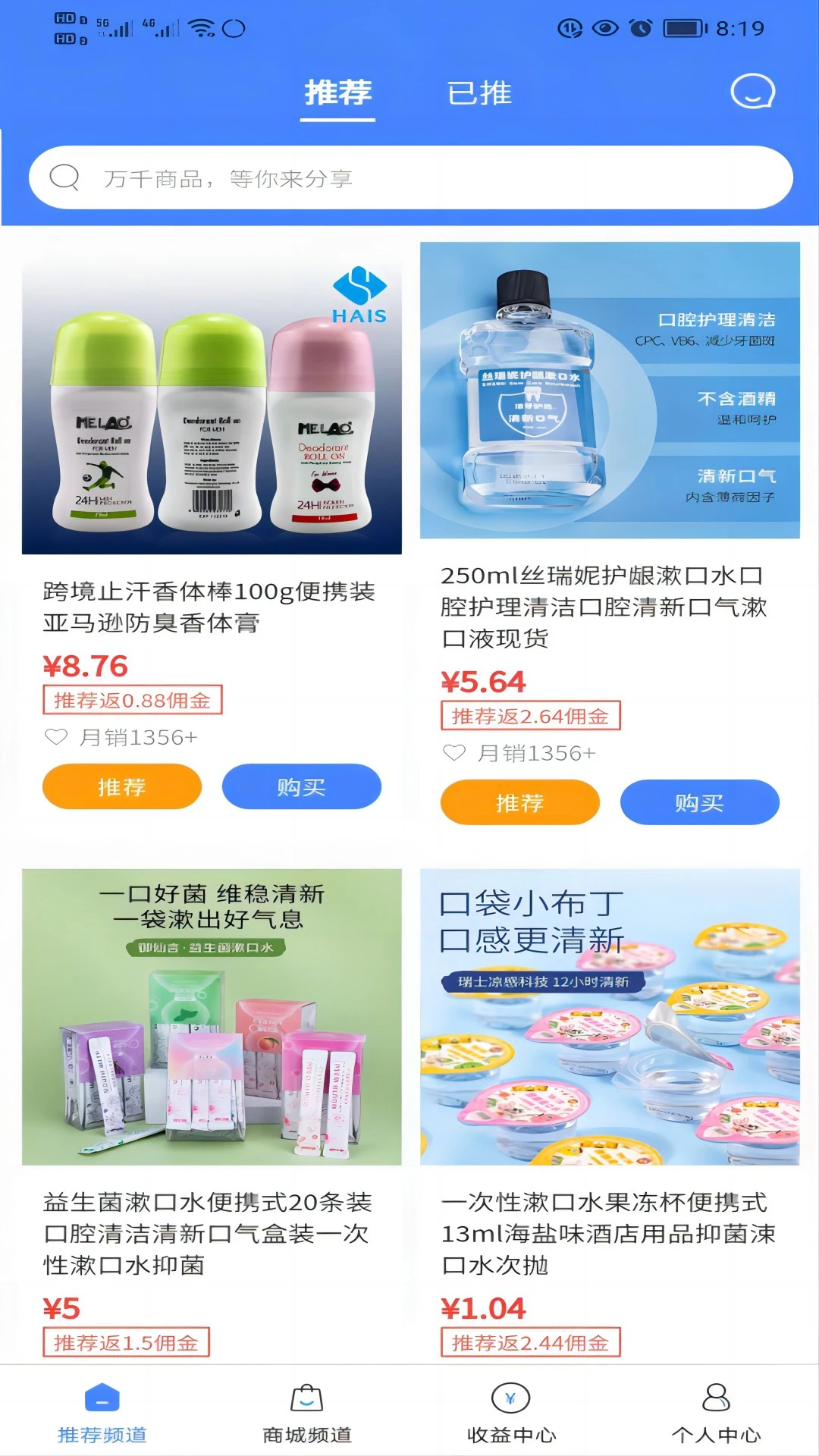This screenshot has height=1456, width=819.
Task: Tap the search input field
Action: click(x=303, y=177)
